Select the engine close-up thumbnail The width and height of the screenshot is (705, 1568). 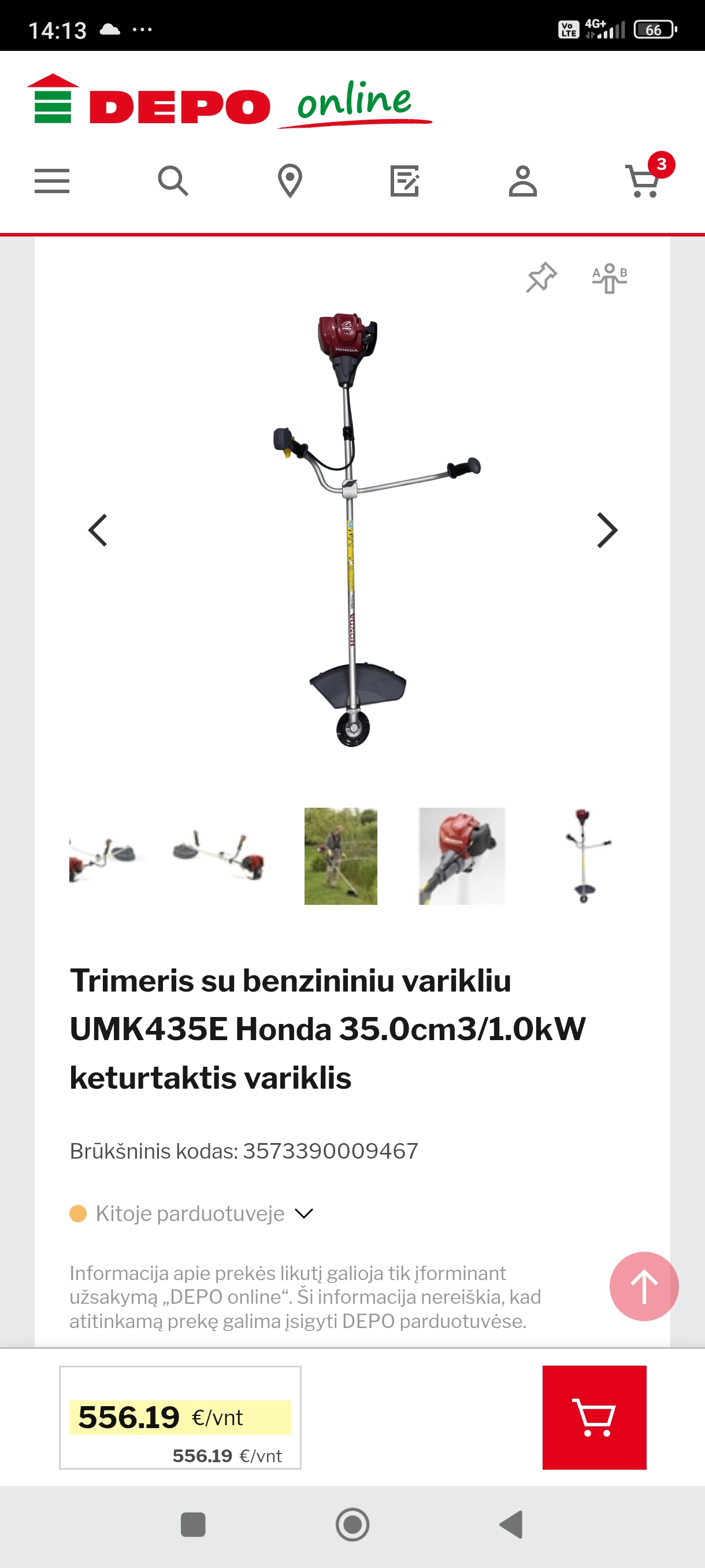click(x=462, y=856)
